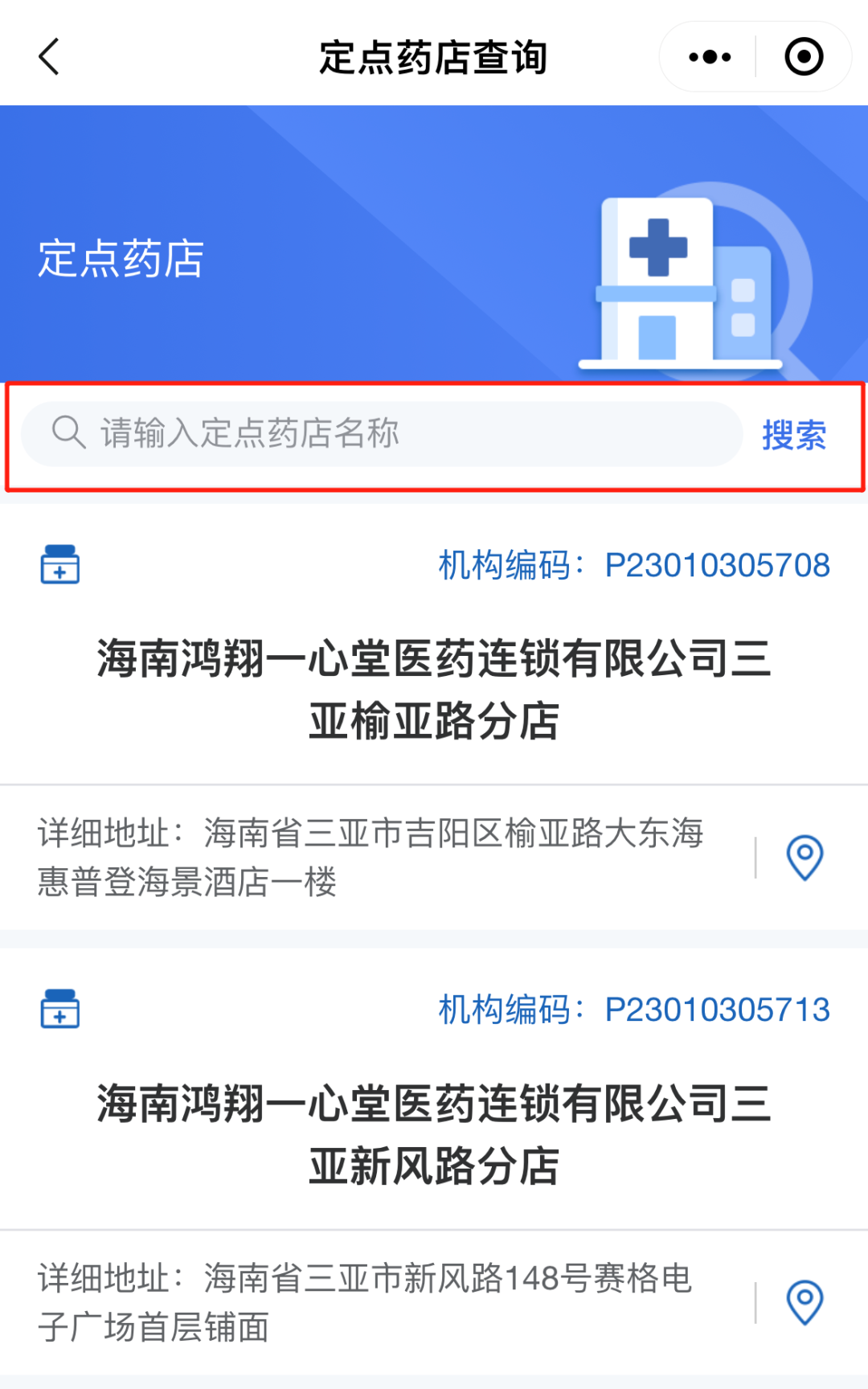
Task: Close the mini program via circle icon
Action: coord(804,57)
